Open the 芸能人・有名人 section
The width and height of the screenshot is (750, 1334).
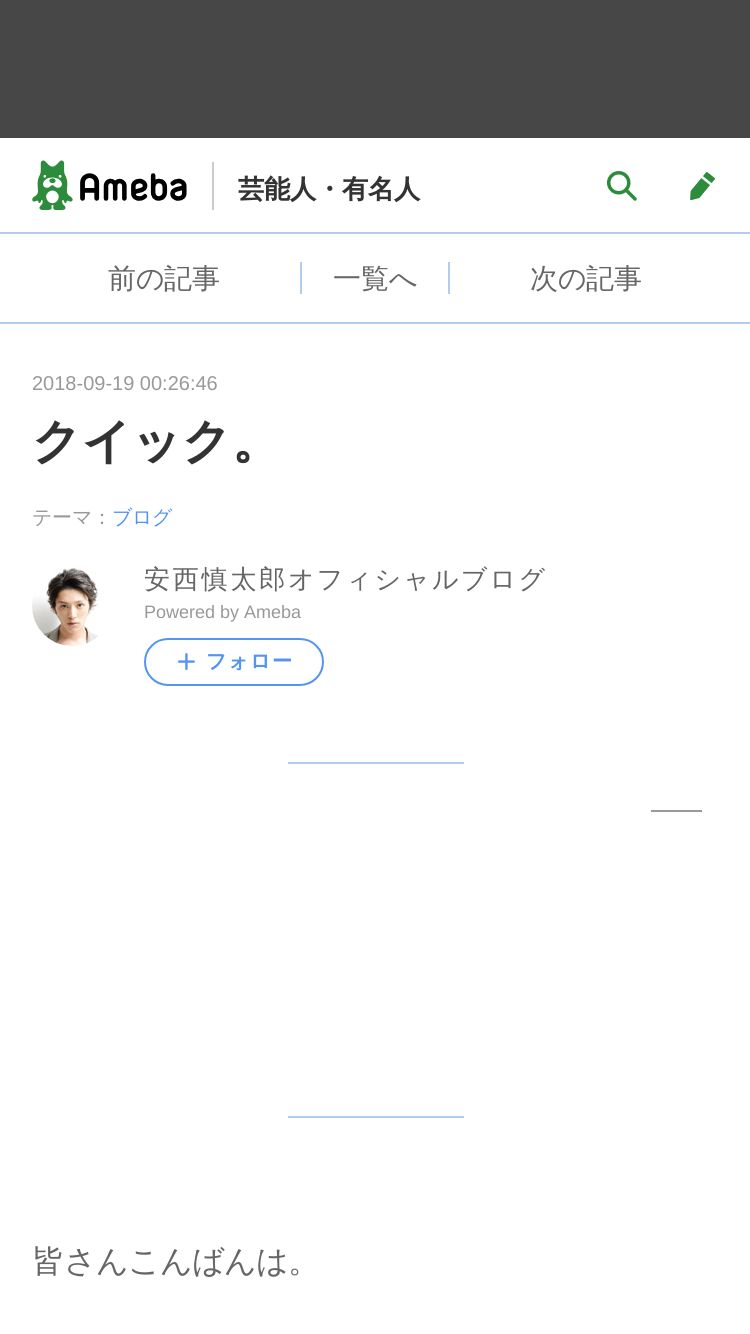pos(328,189)
